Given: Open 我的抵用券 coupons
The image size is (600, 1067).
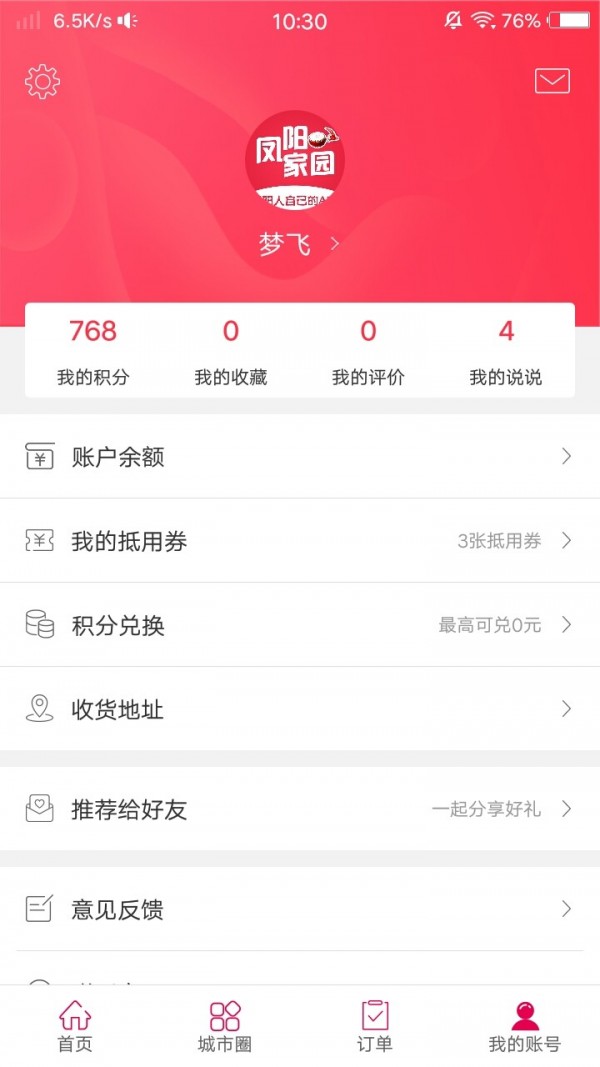Looking at the screenshot, I should click(300, 541).
